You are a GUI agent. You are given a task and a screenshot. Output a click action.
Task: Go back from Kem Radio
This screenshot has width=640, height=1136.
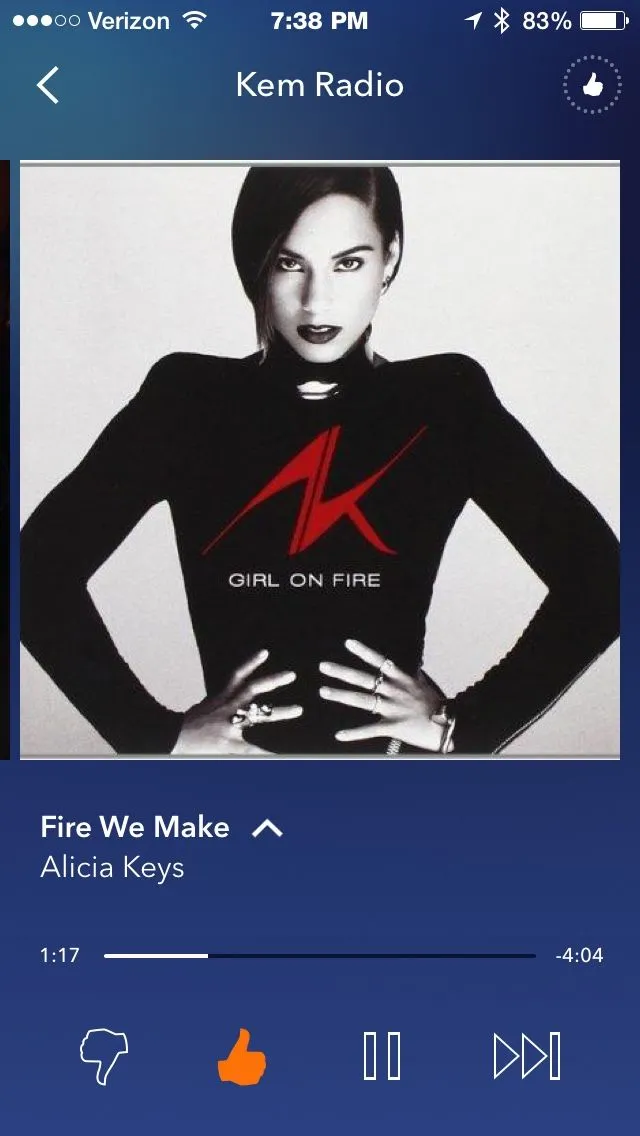(x=48, y=86)
